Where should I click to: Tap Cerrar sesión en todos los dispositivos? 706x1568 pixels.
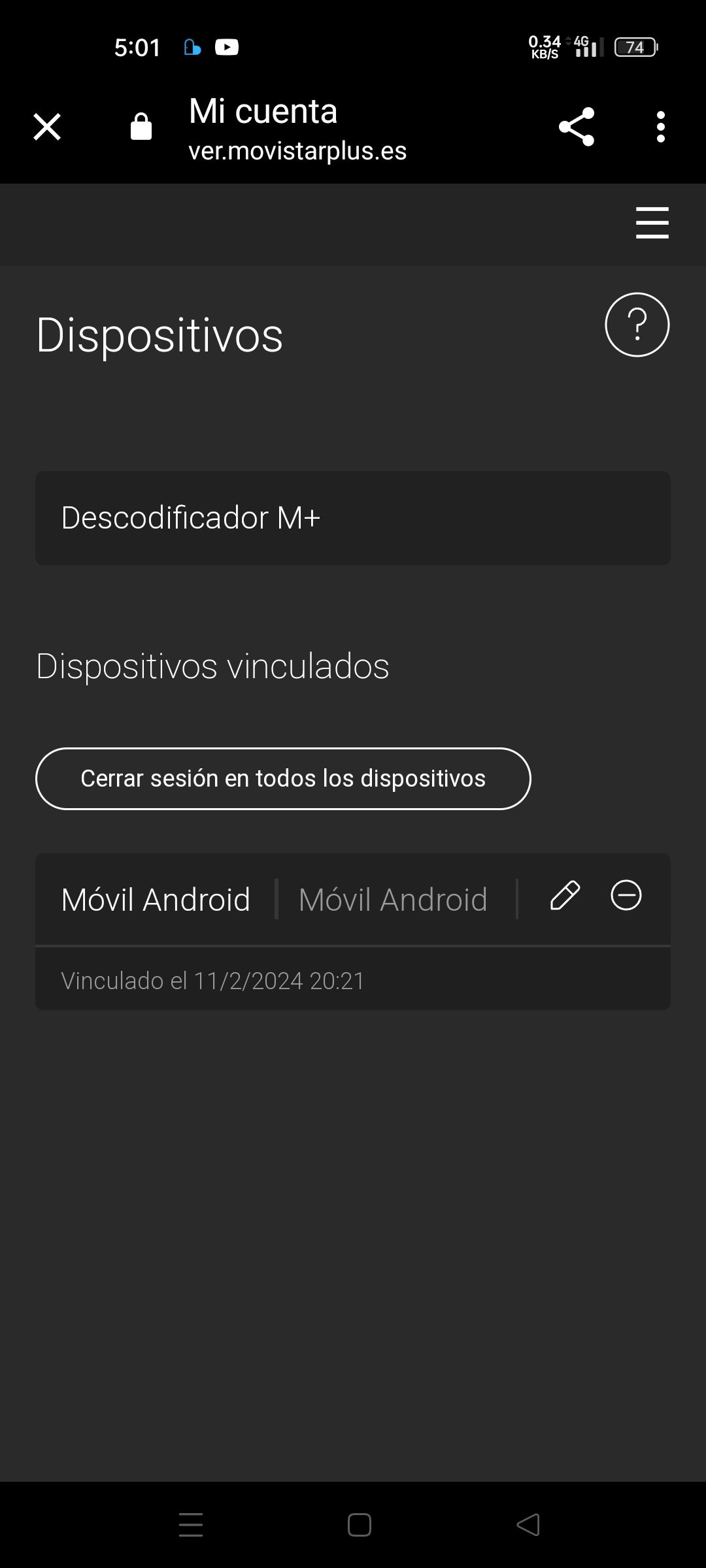pyautogui.click(x=283, y=779)
